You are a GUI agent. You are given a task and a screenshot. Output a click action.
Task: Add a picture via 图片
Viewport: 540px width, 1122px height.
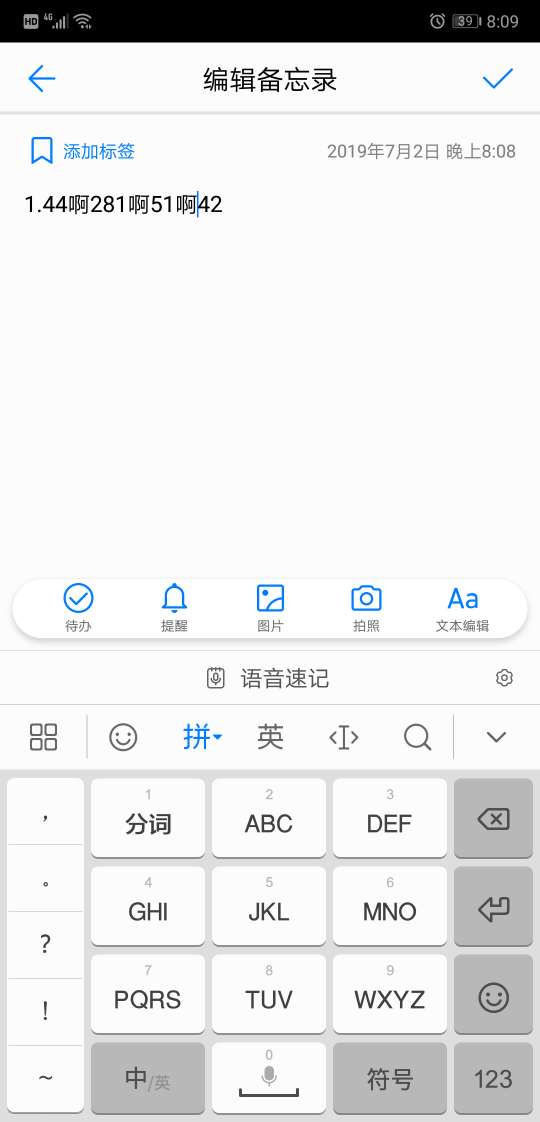tap(270, 608)
